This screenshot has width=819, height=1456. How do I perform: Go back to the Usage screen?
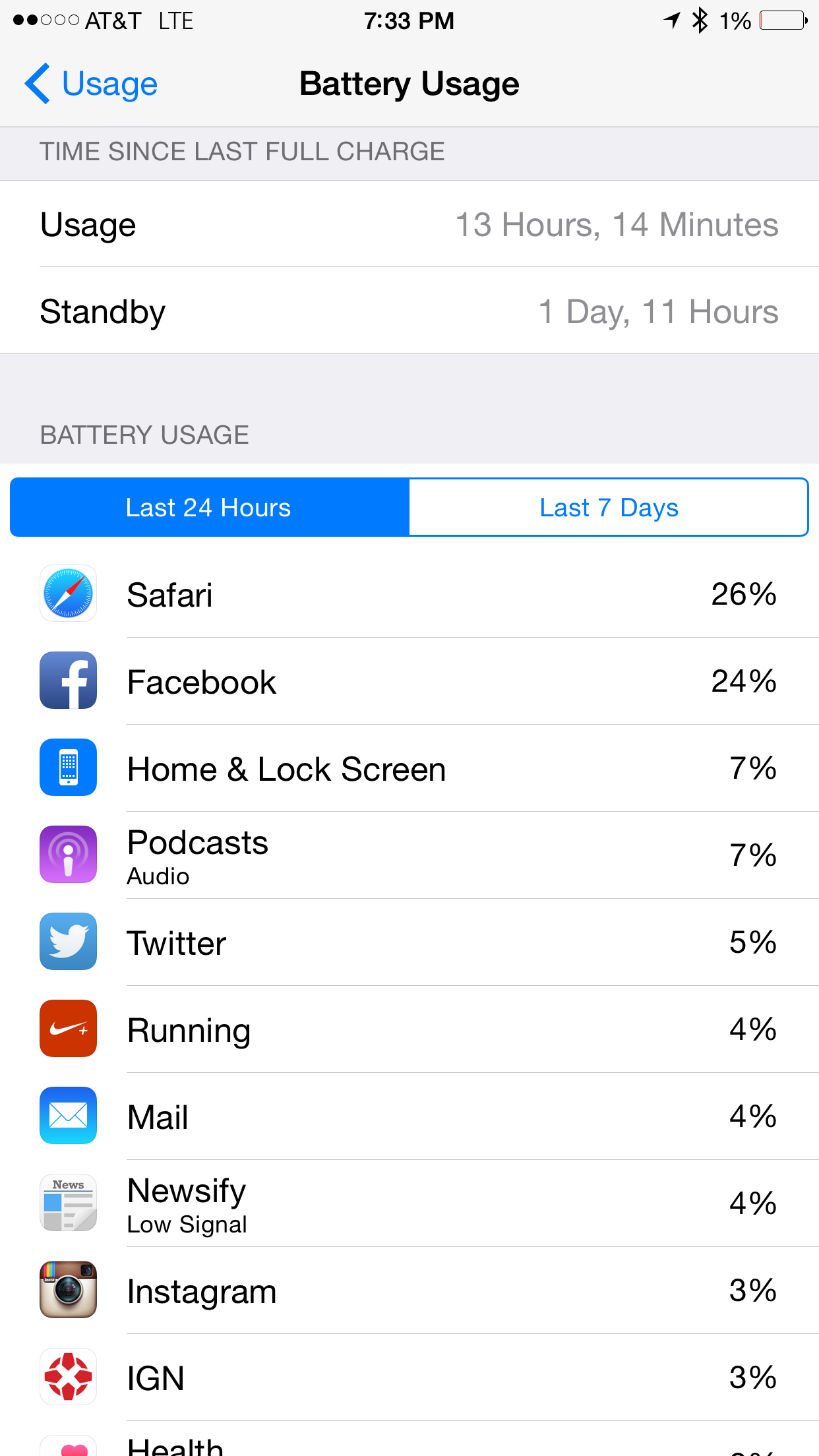coord(91,84)
